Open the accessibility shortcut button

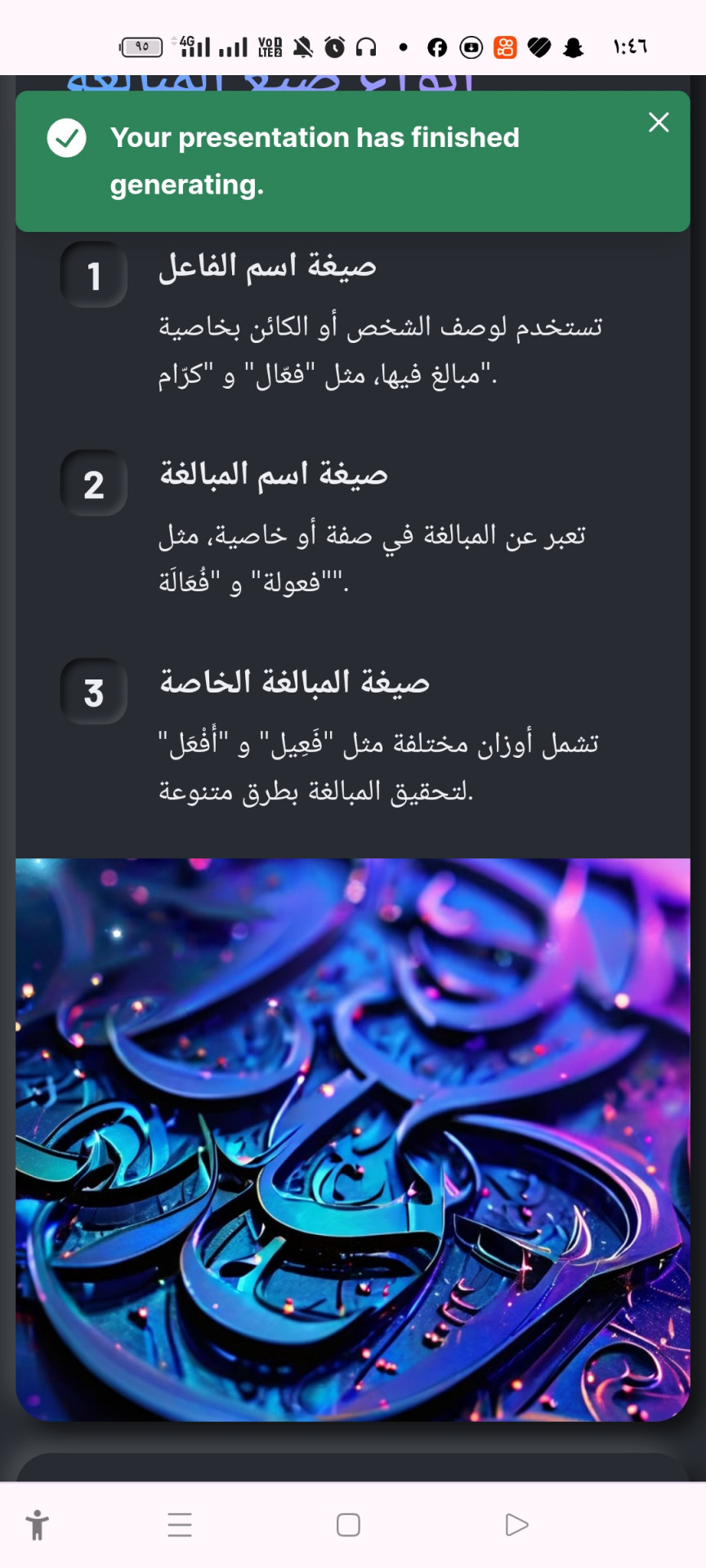pyautogui.click(x=37, y=1525)
